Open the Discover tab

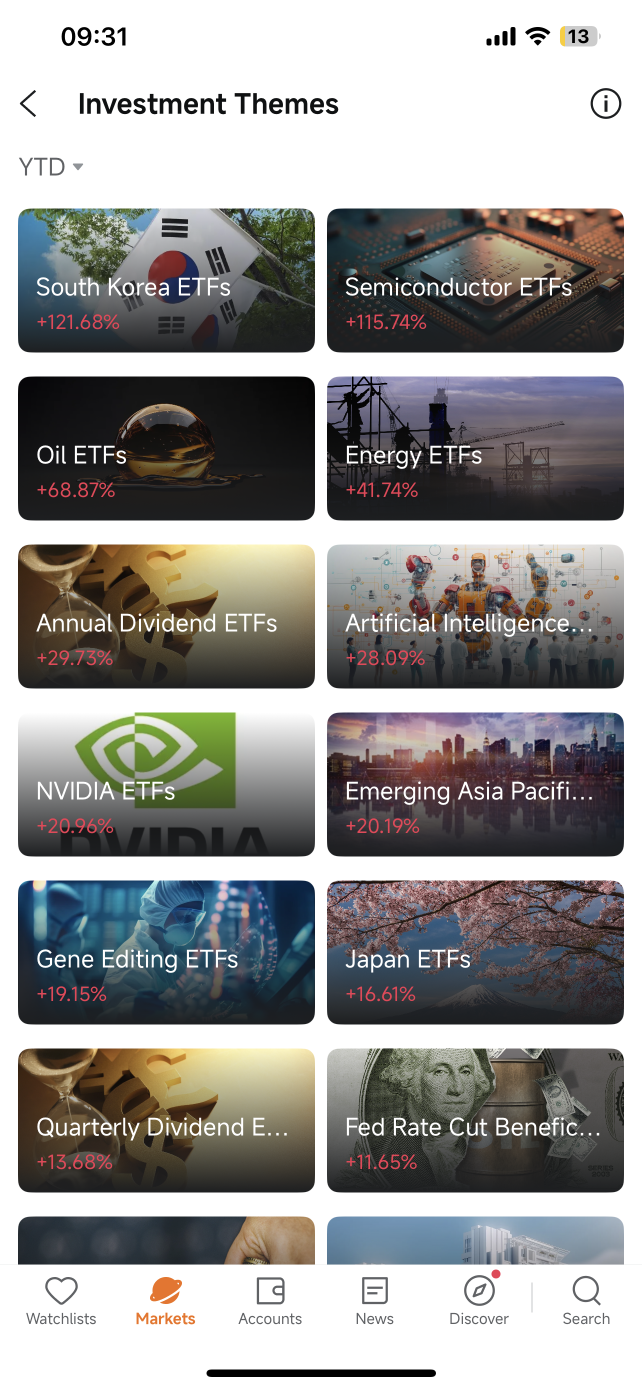click(479, 1301)
